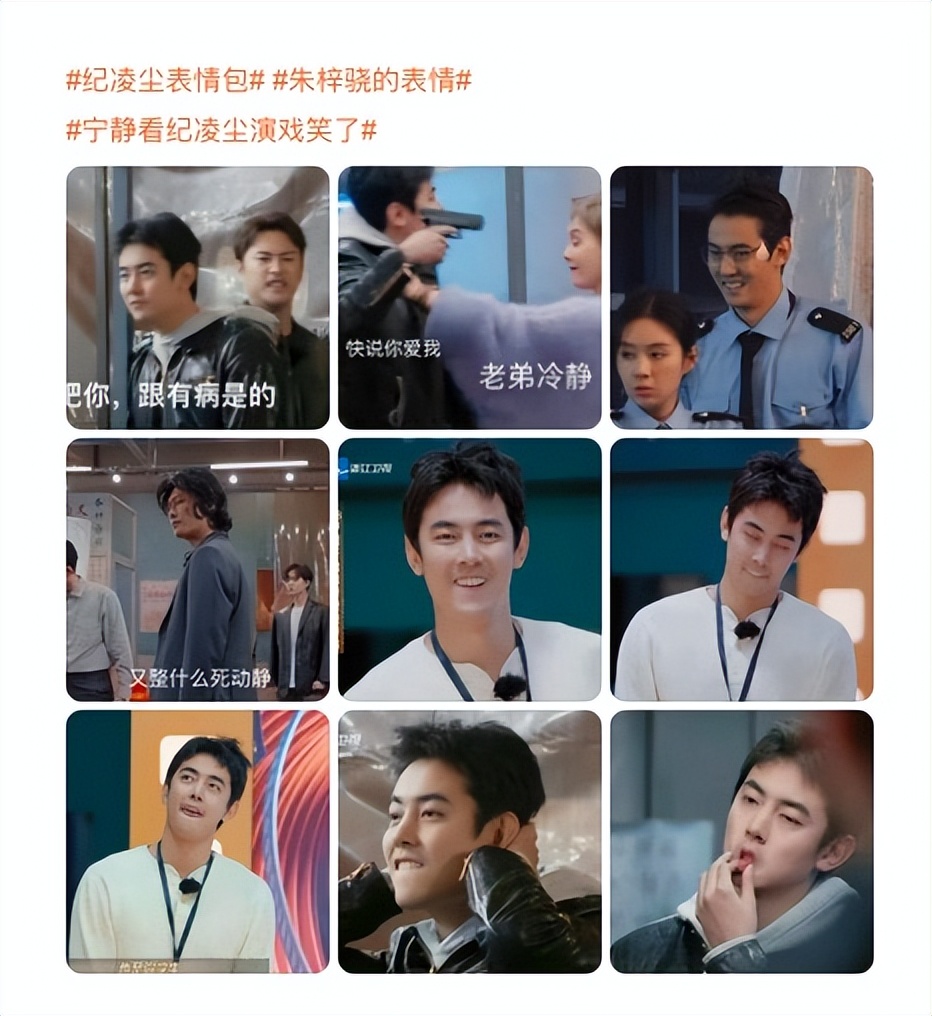
Task: Enlarge the photo captioned 又整什么死动静
Action: (x=198, y=570)
